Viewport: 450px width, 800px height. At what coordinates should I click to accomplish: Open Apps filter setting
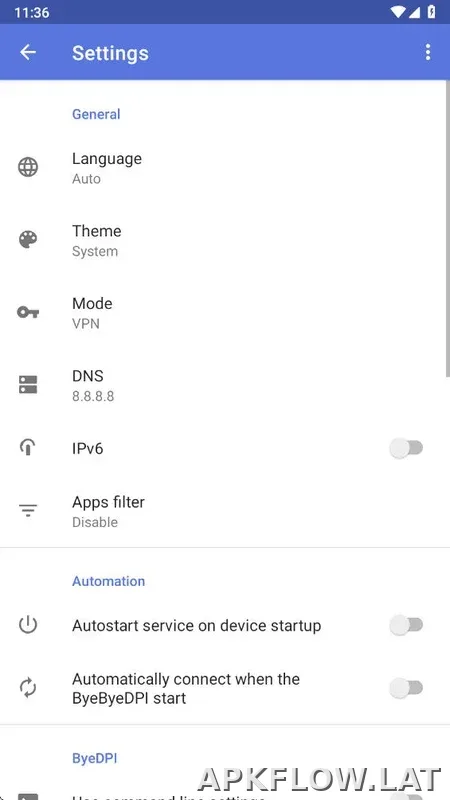[225, 511]
